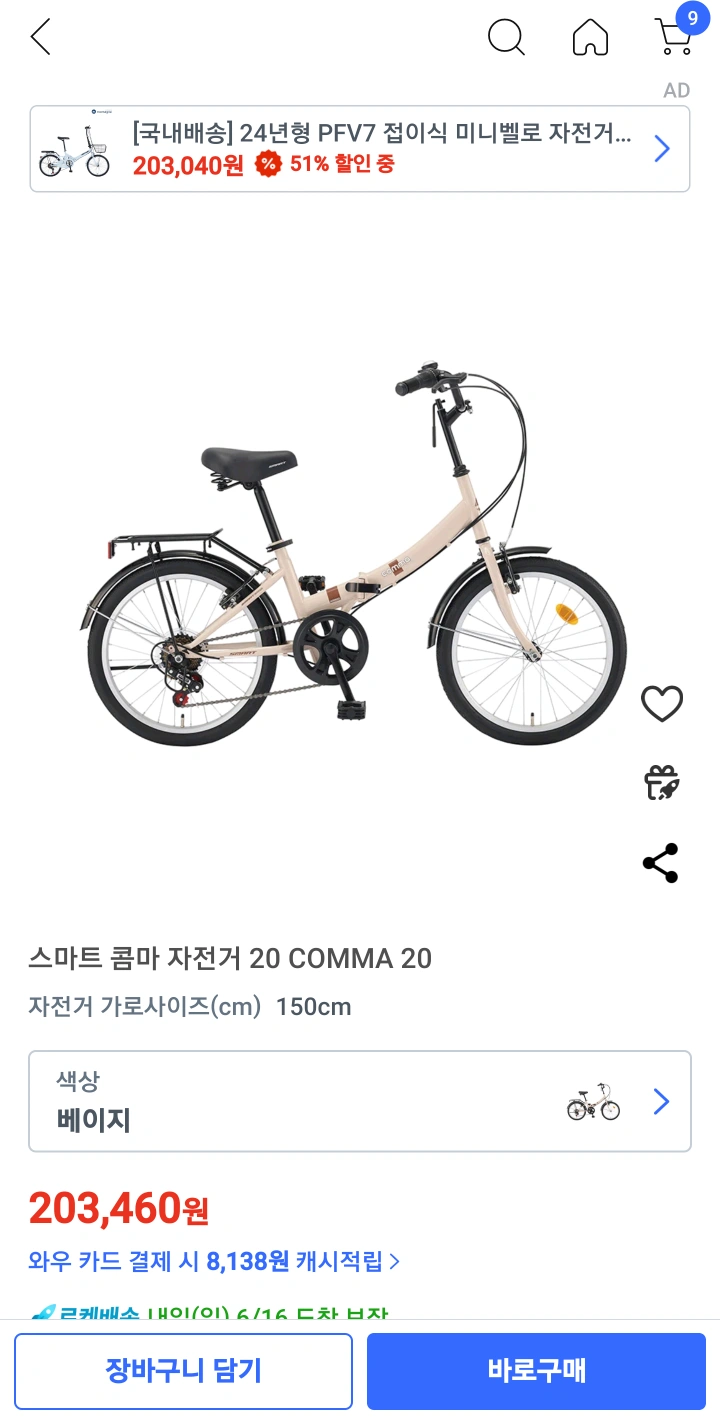720x1424 pixels.
Task: Open the 와우 카드 캐시적립 link
Action: [214, 1261]
